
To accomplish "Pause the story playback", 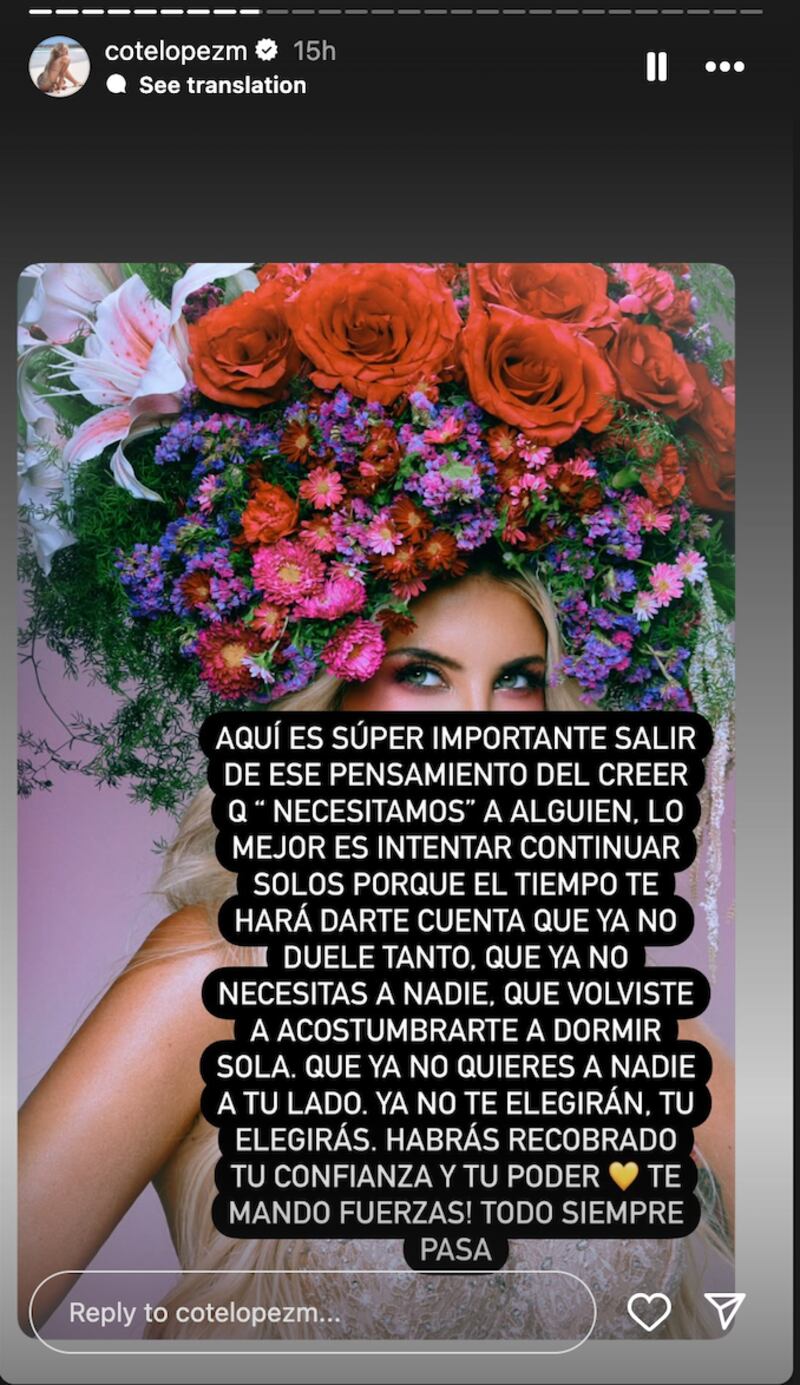I will coord(656,67).
